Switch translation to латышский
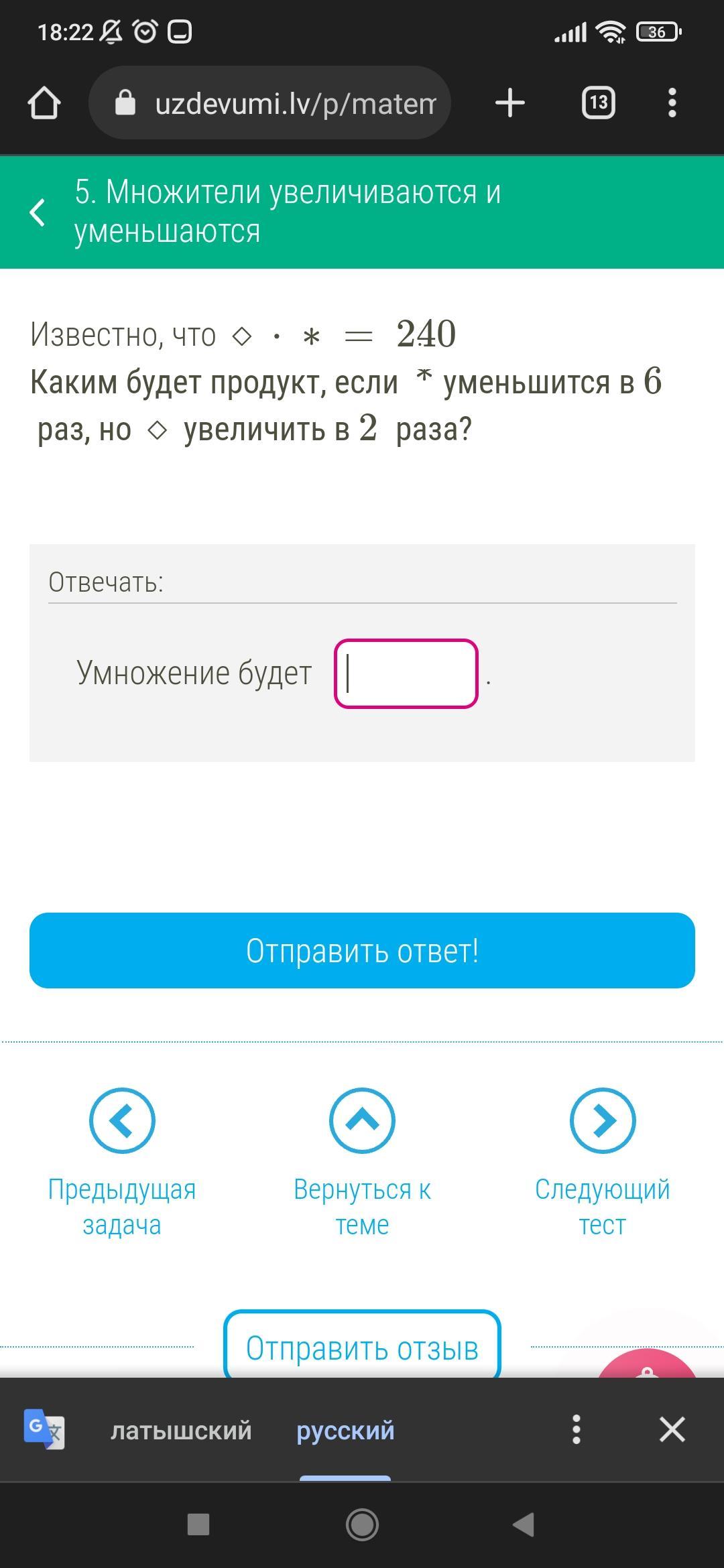This screenshot has width=724, height=1568. click(181, 1430)
